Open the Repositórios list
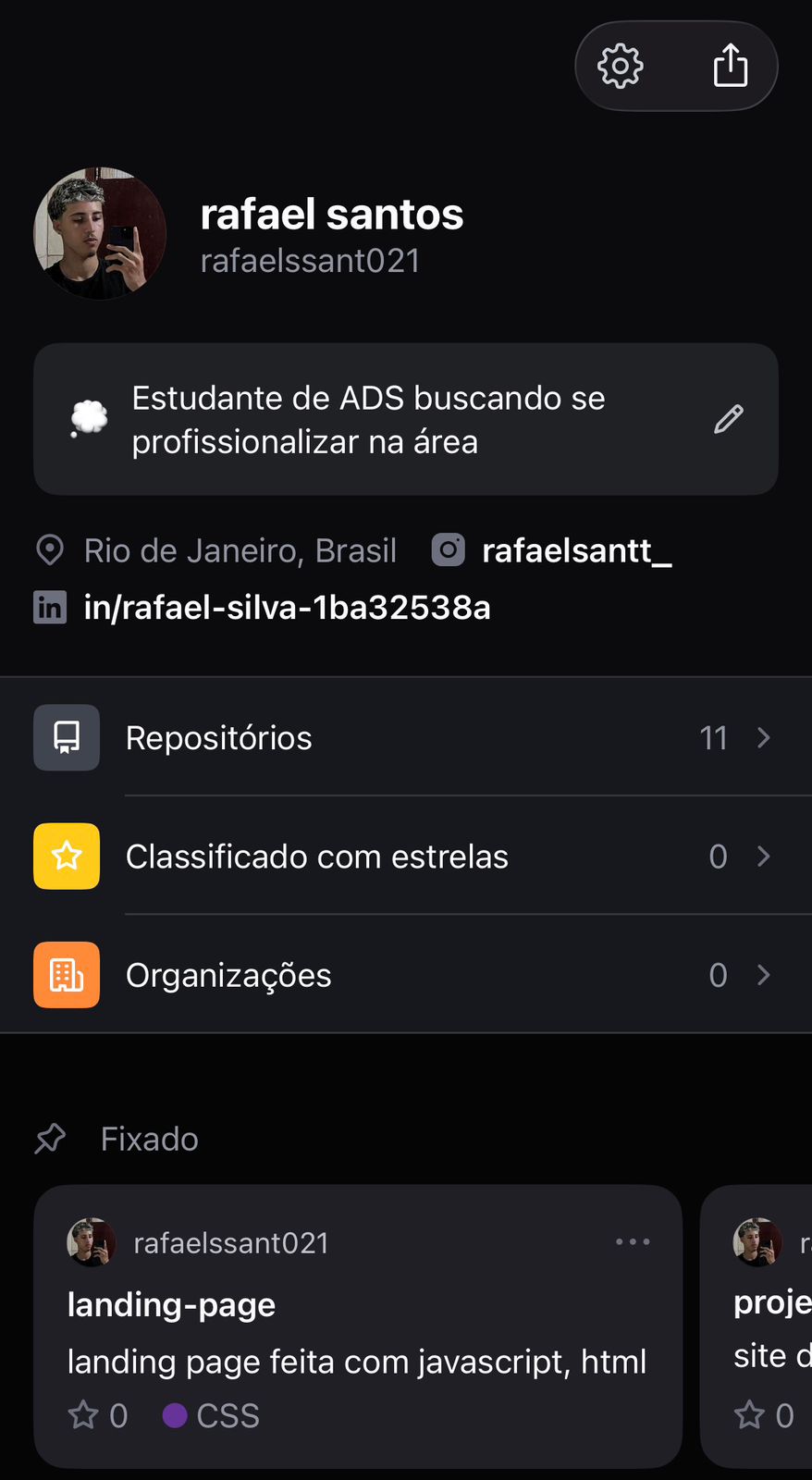Viewport: 812px width, 1480px height. [x=405, y=737]
